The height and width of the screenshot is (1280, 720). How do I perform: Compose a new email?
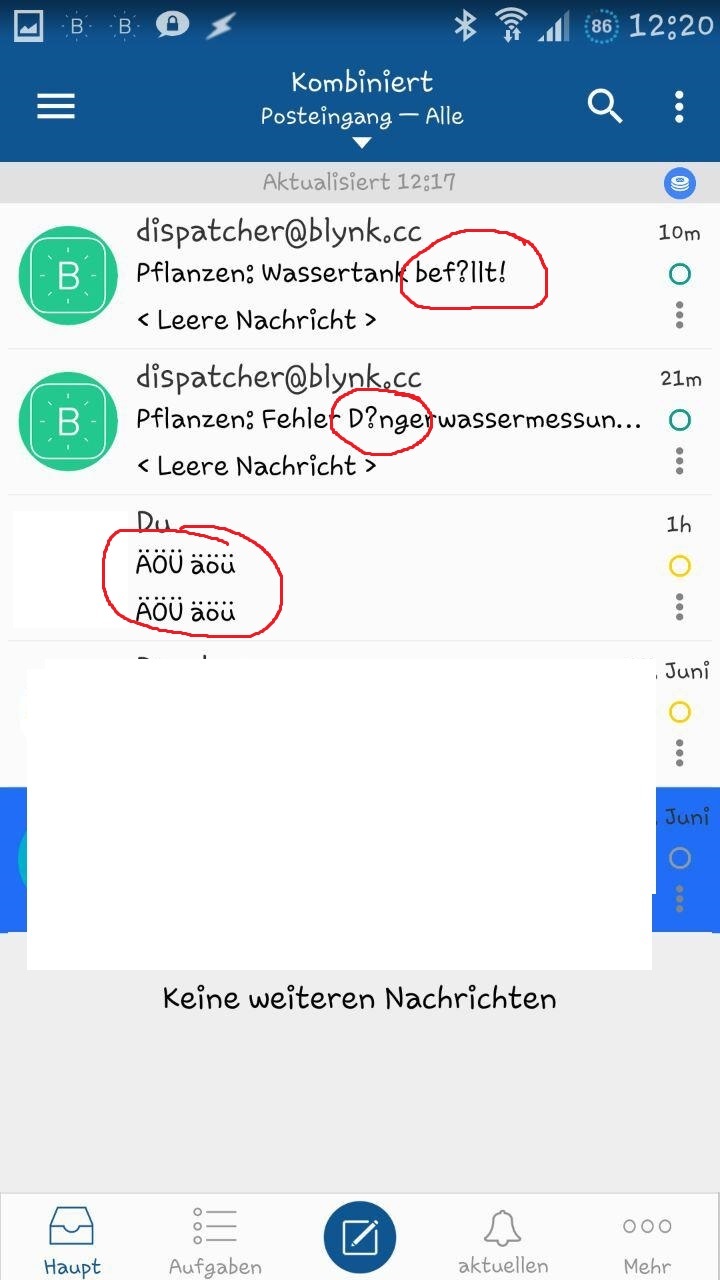pyautogui.click(x=360, y=1237)
